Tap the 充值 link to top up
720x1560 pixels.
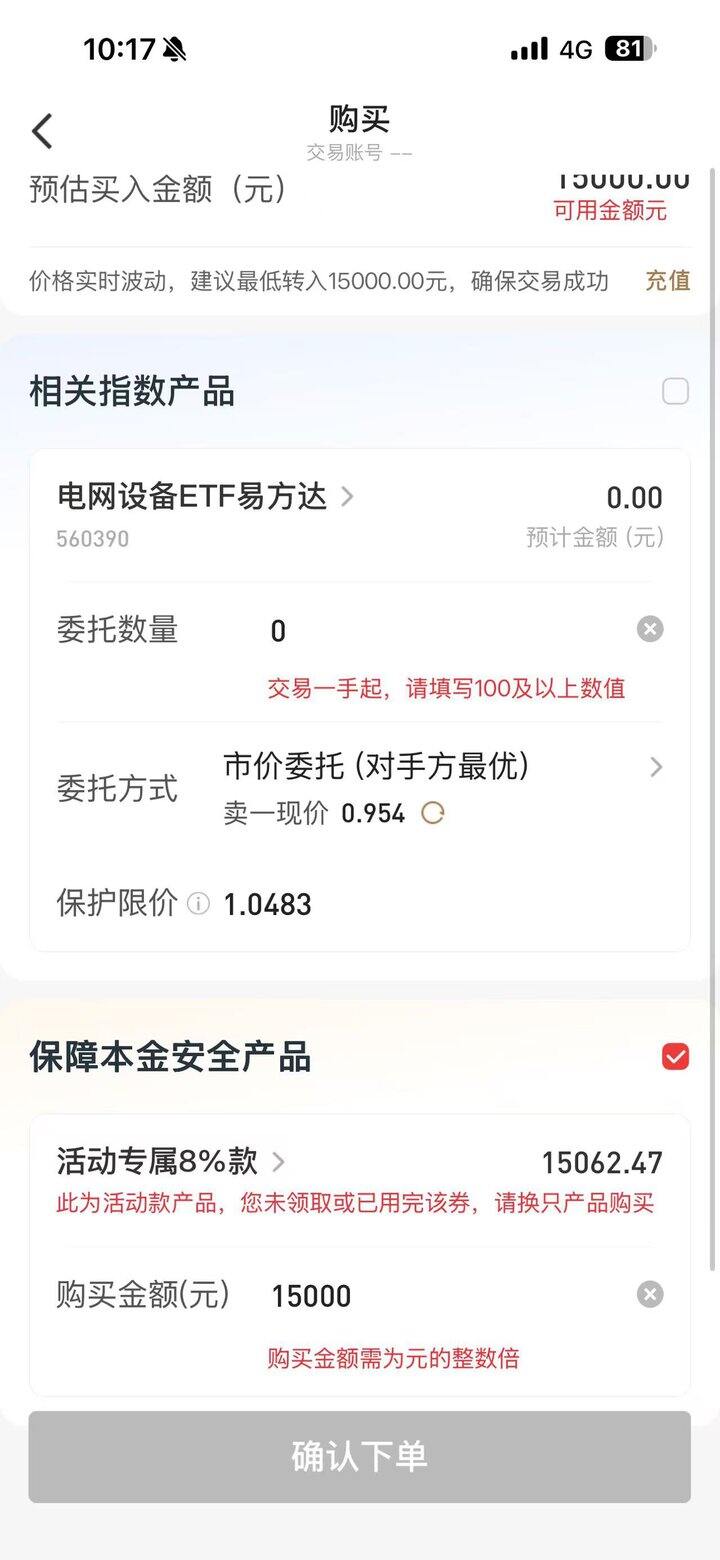[x=667, y=281]
